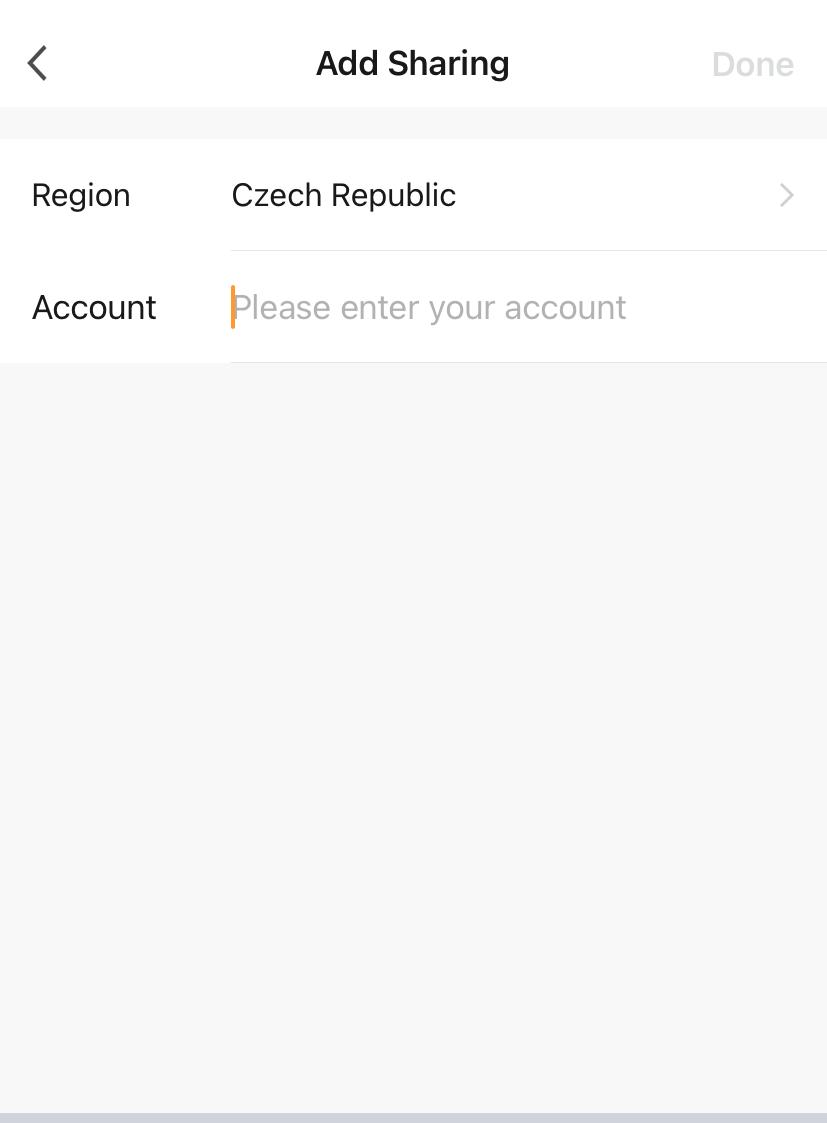Go back from Add Sharing

point(38,64)
